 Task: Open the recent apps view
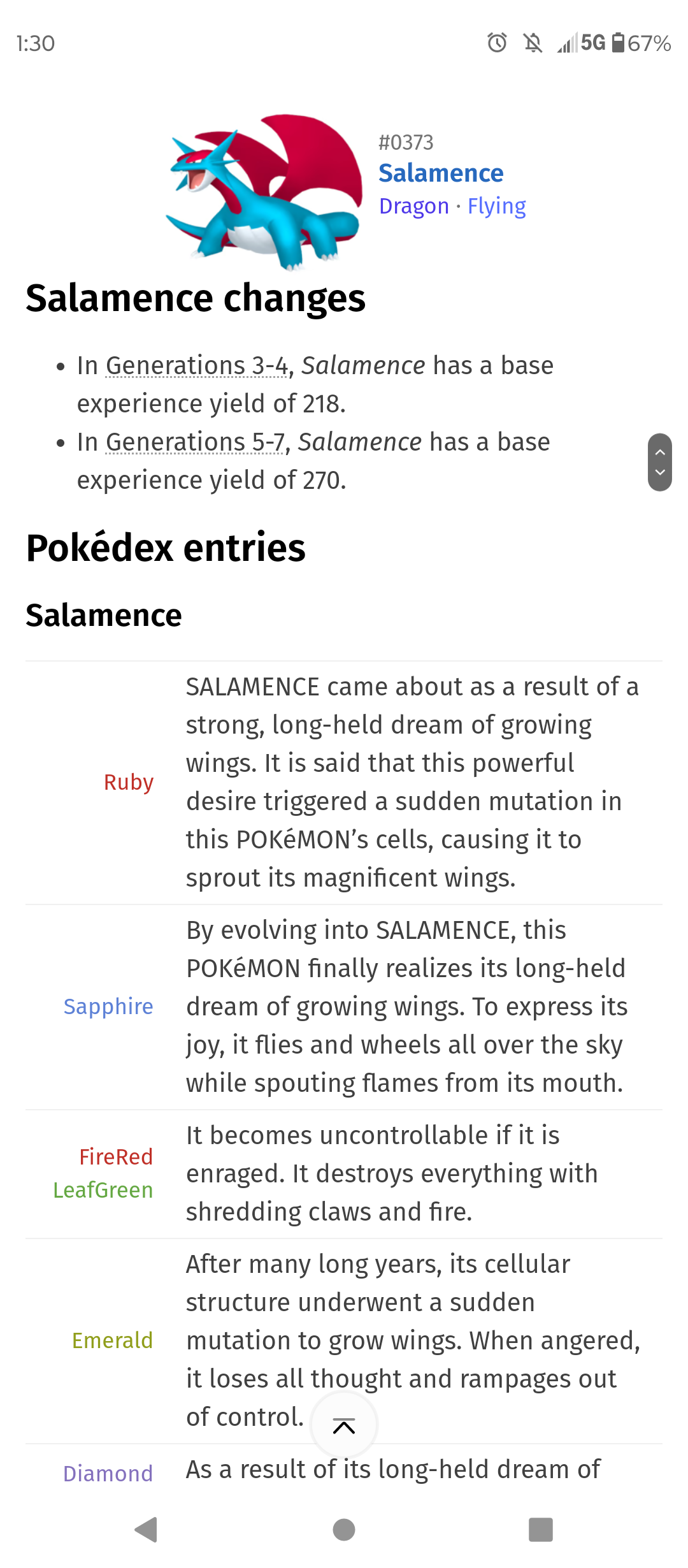coord(541,1529)
